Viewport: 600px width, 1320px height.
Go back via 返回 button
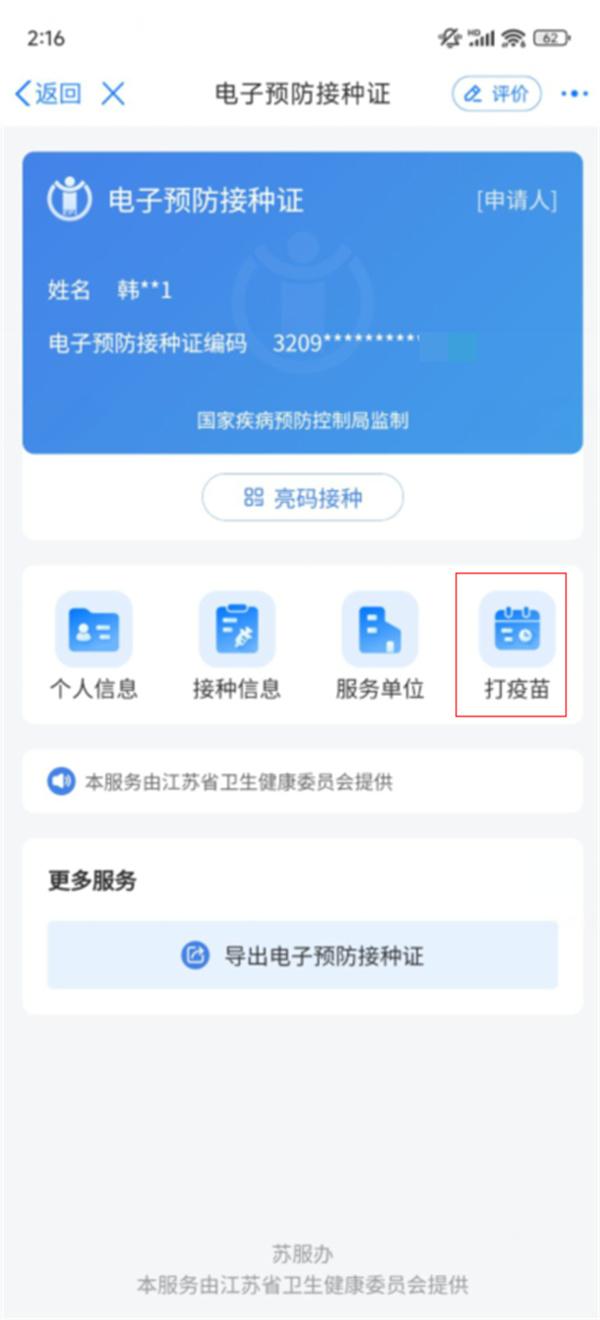(47, 94)
